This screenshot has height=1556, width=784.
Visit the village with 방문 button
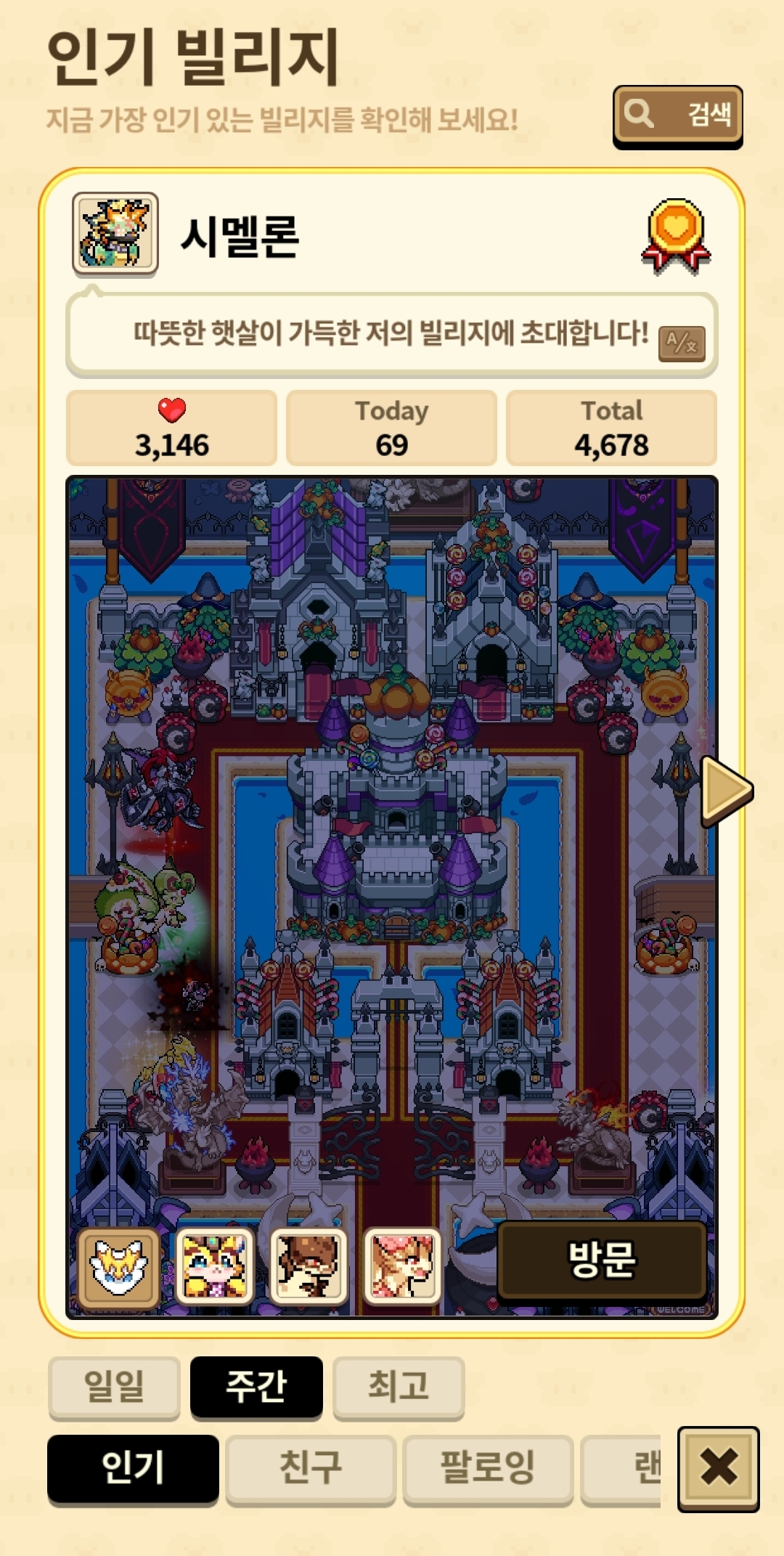click(x=602, y=1260)
